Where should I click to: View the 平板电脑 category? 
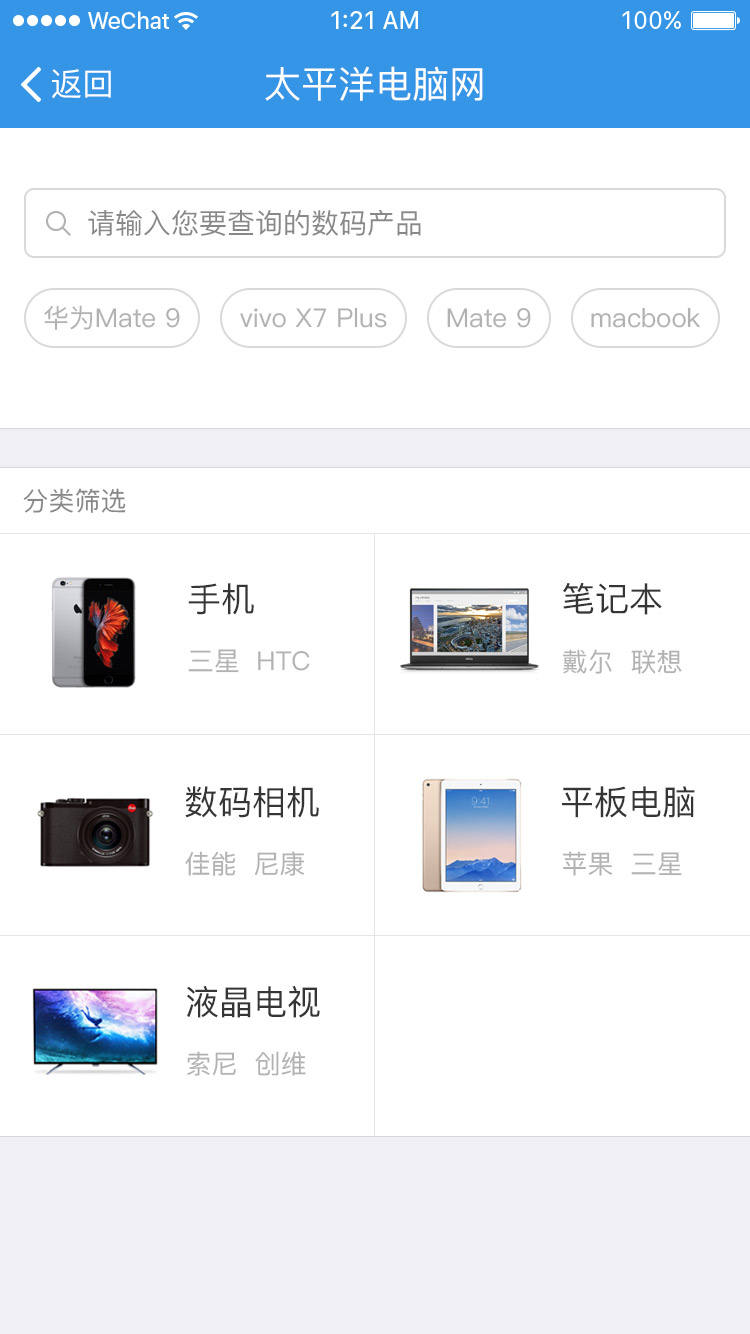click(562, 835)
